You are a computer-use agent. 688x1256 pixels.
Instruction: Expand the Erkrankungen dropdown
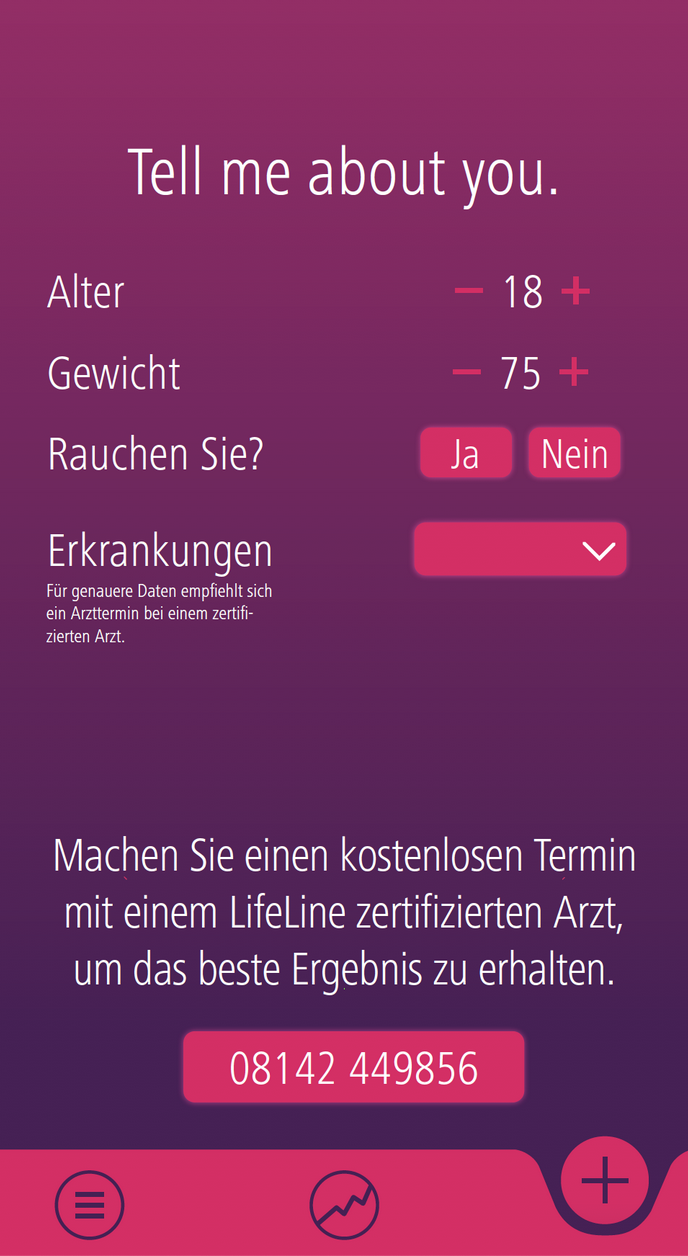(520, 549)
